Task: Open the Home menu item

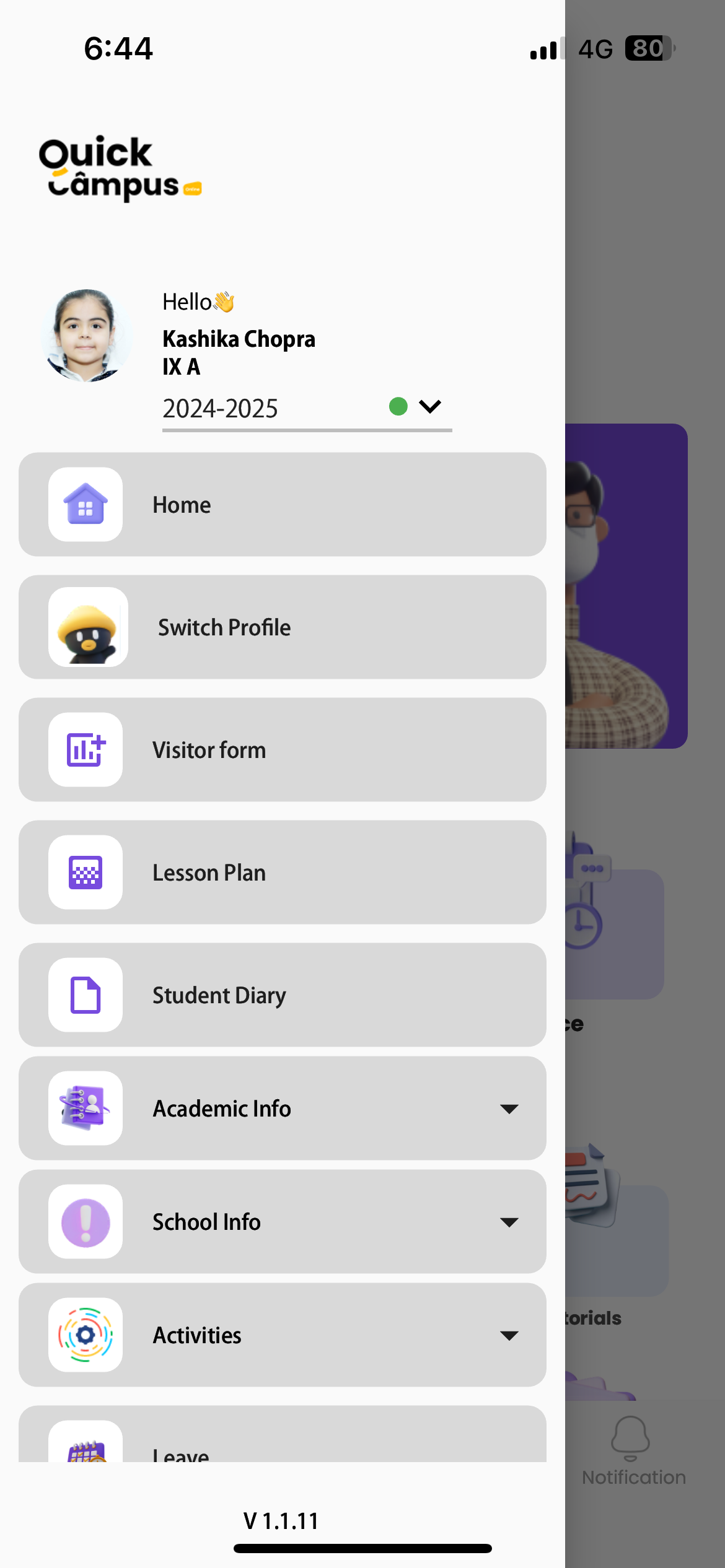Action: [282, 505]
